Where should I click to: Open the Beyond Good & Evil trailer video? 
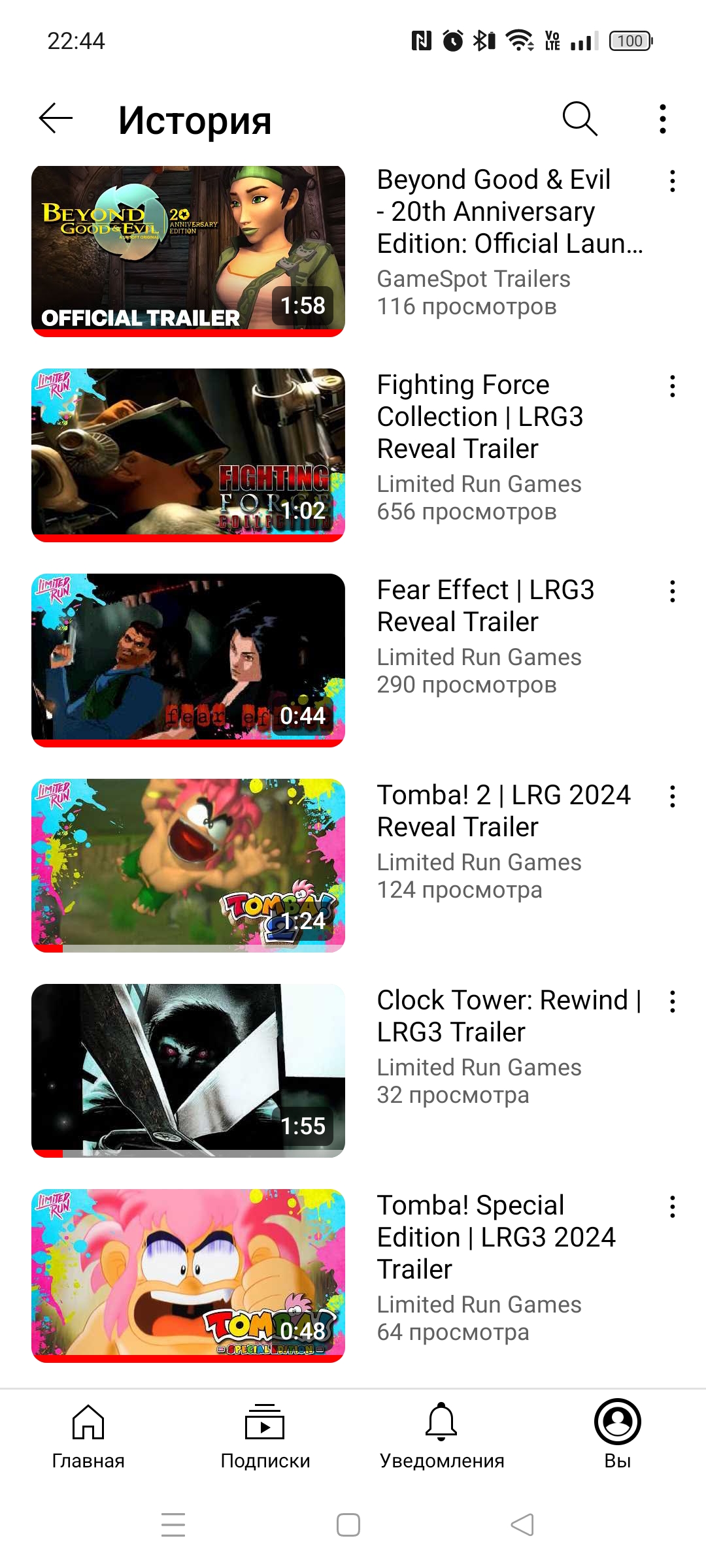point(188,252)
